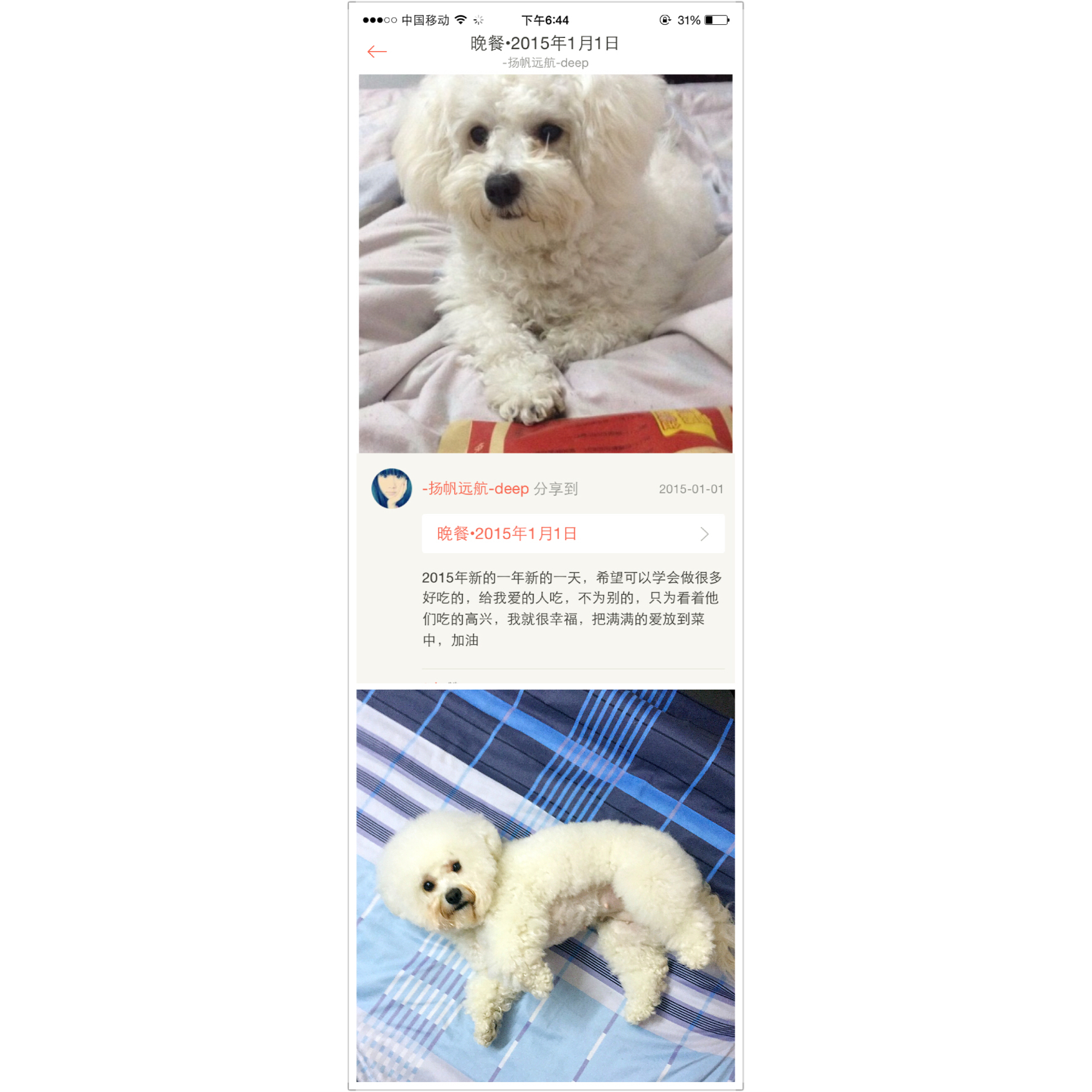View the dog photo on blue plaid sheet
This screenshot has width=1092, height=1092.
(x=546, y=885)
